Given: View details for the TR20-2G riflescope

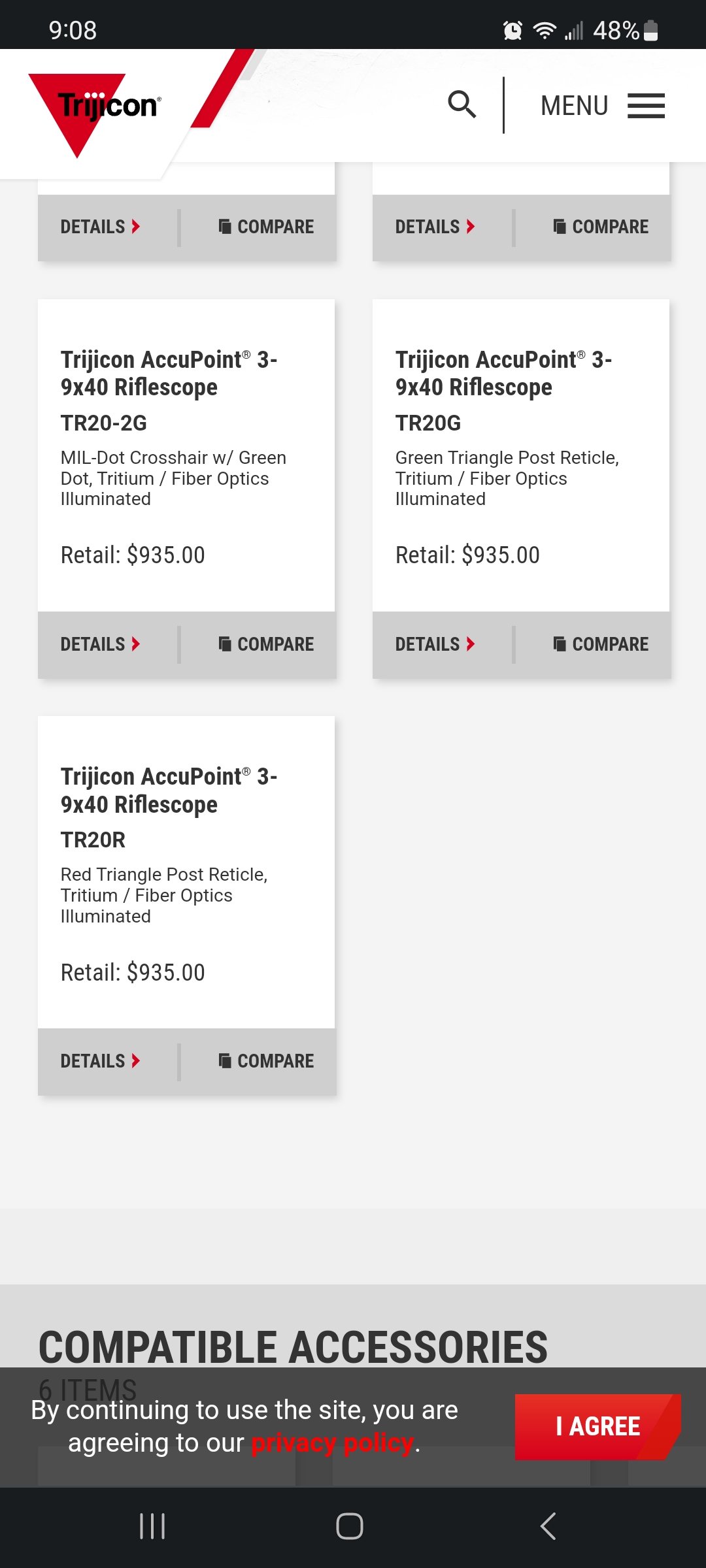Looking at the screenshot, I should [100, 644].
